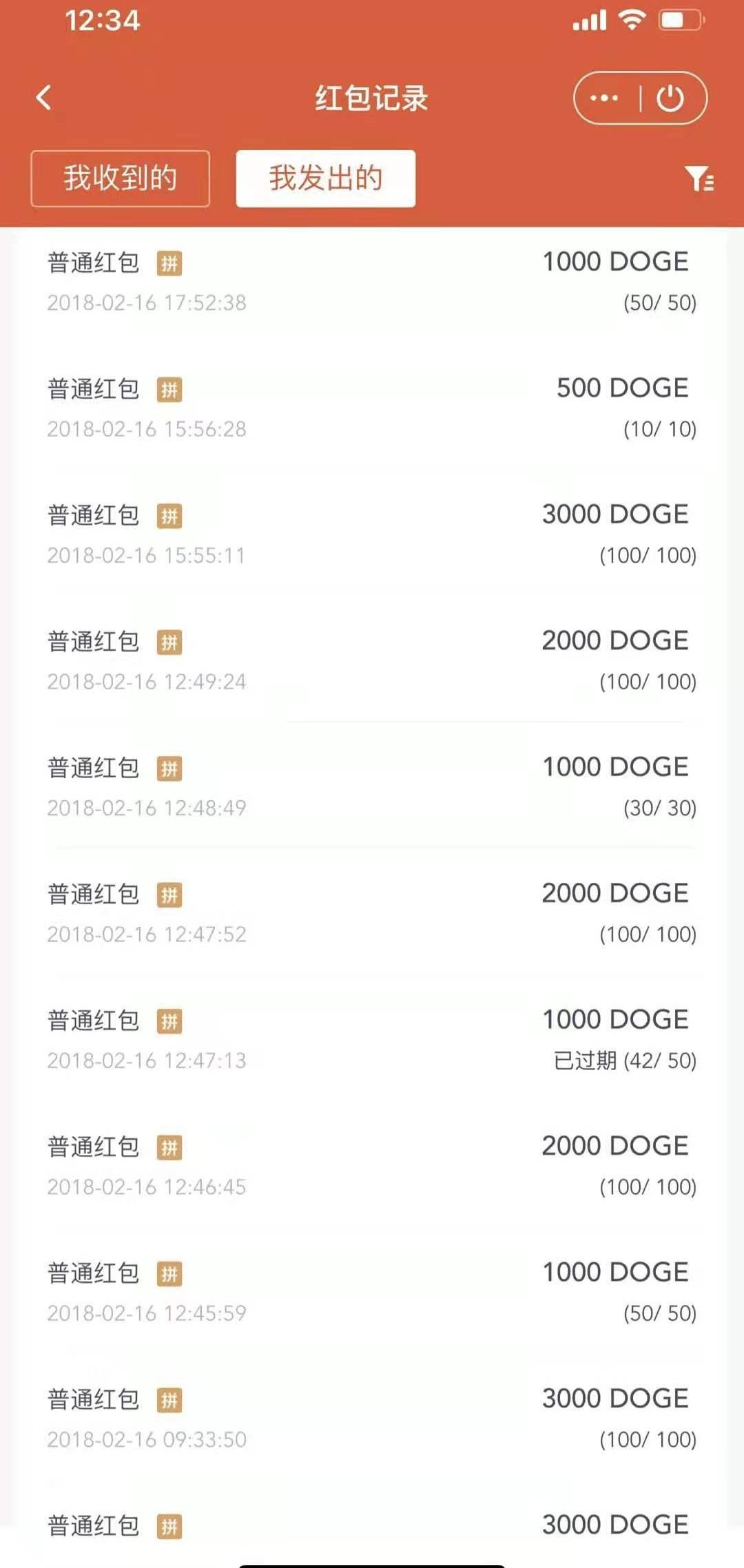Open the red packet sent at 12:49:24
Image resolution: width=744 pixels, height=1568 pixels.
372,661
